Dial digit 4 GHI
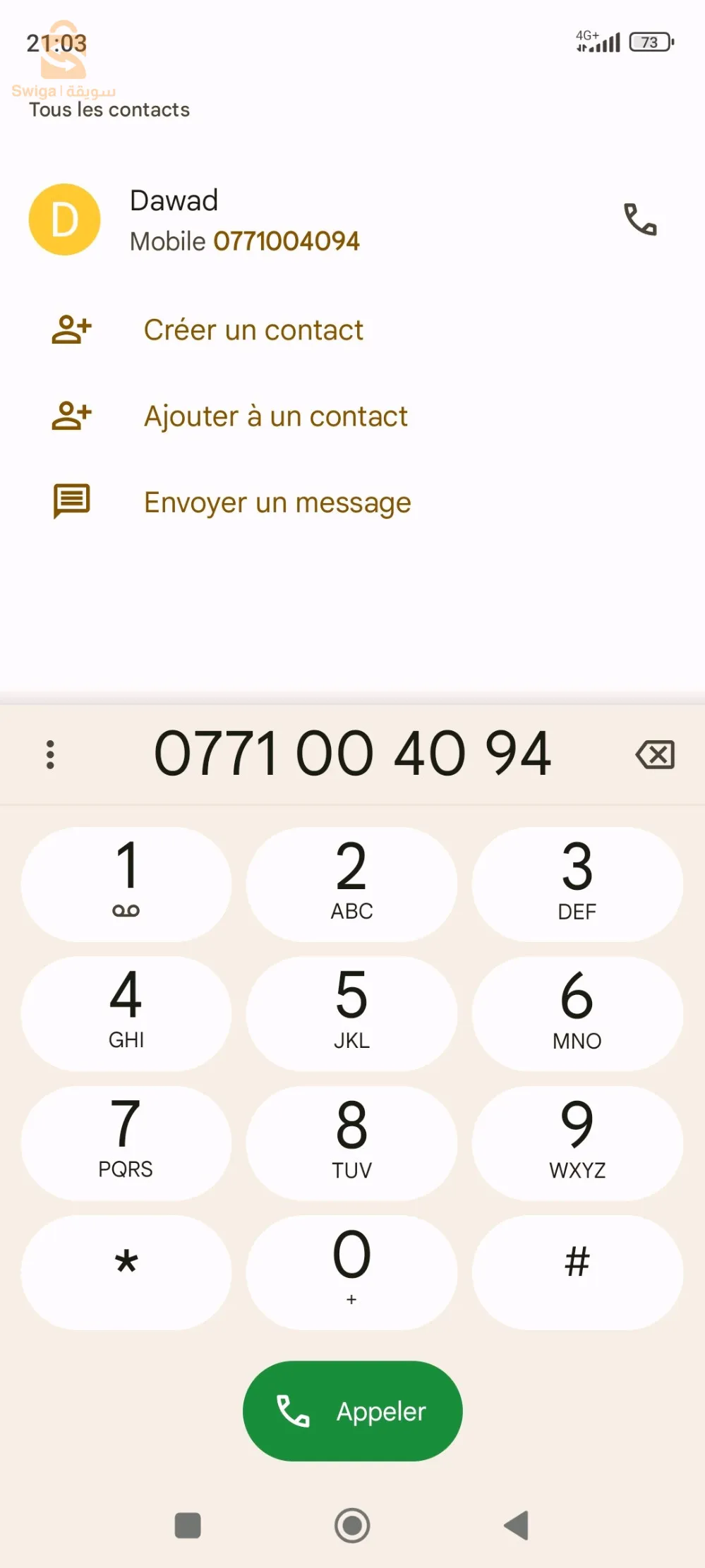Viewport: 705px width, 1568px height. point(126,1013)
